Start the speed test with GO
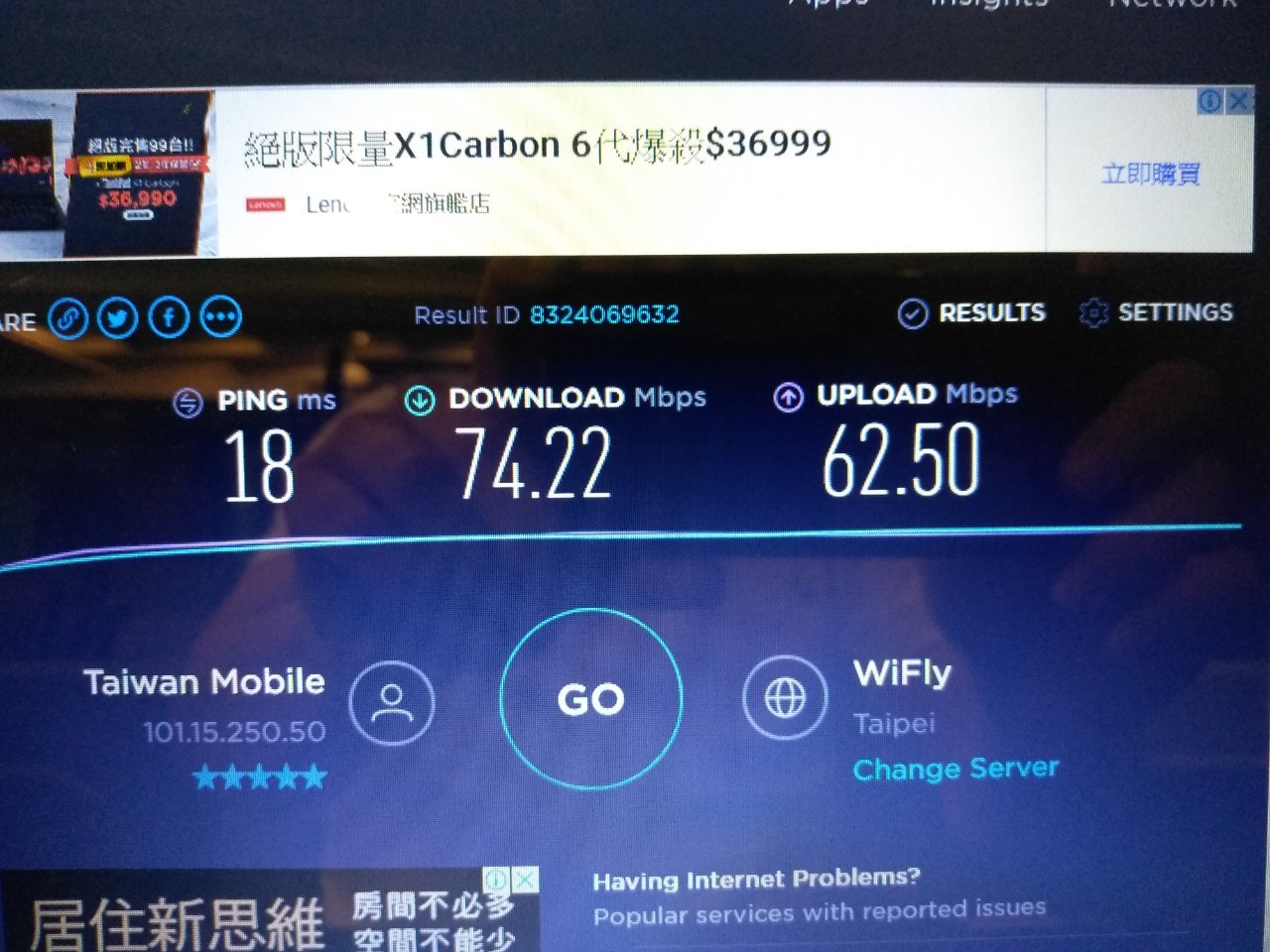 (x=591, y=699)
